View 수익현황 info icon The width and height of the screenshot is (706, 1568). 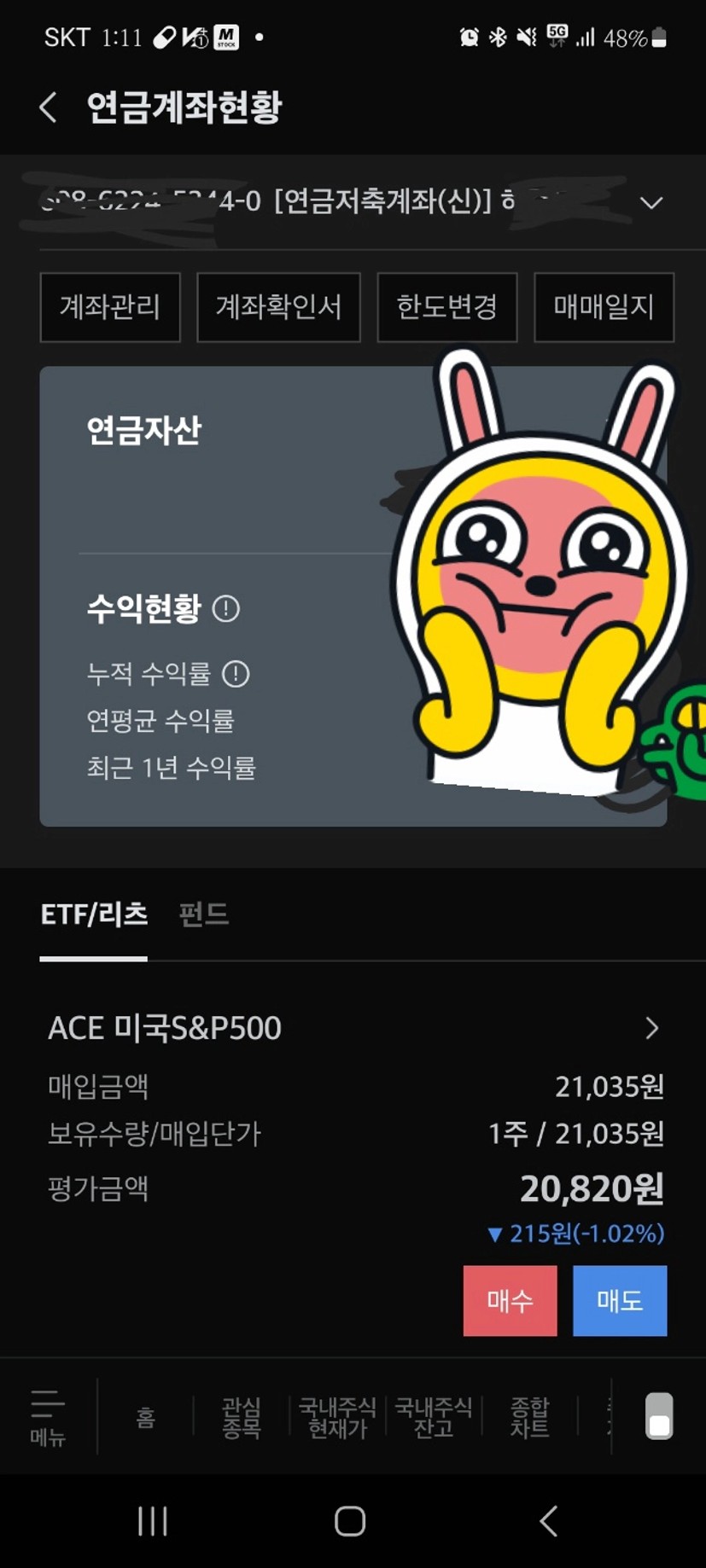click(x=226, y=609)
